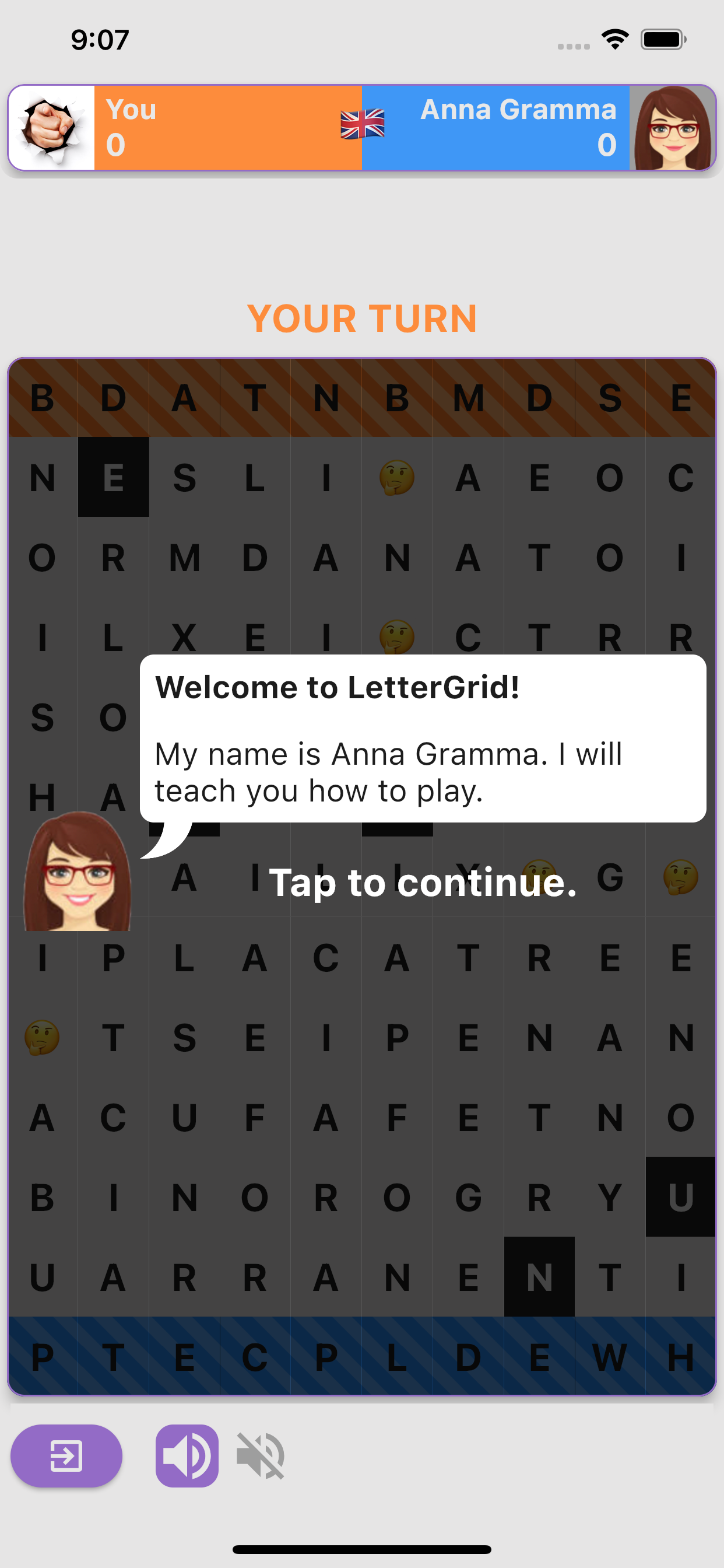The image size is (724, 1568).
Task: Tap to continue the tutorial
Action: point(422,883)
